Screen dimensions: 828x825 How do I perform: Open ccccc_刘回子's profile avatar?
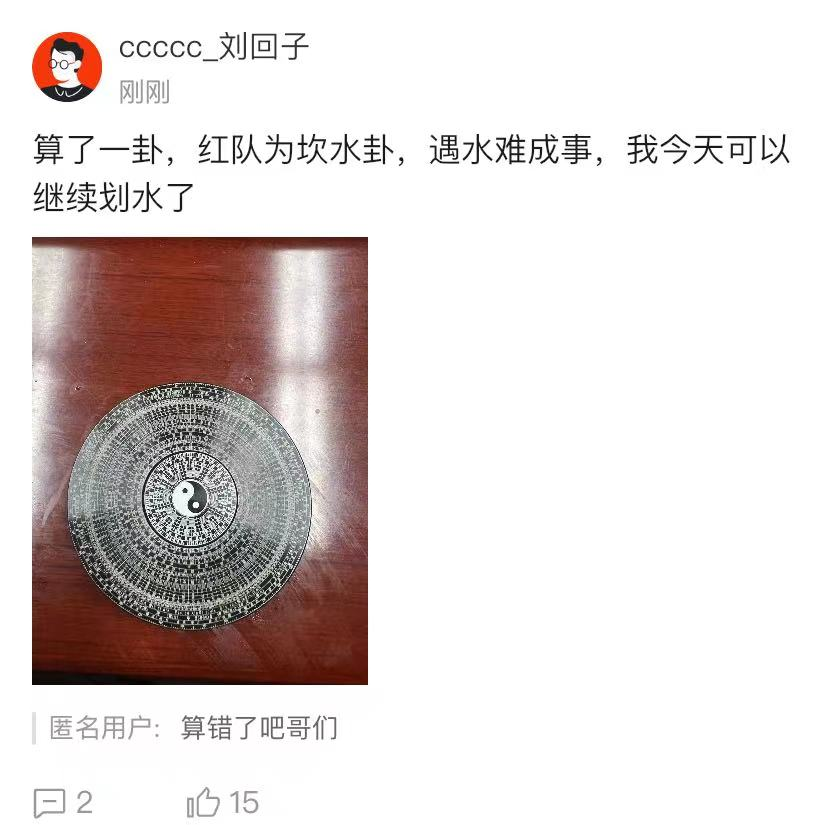tap(67, 65)
